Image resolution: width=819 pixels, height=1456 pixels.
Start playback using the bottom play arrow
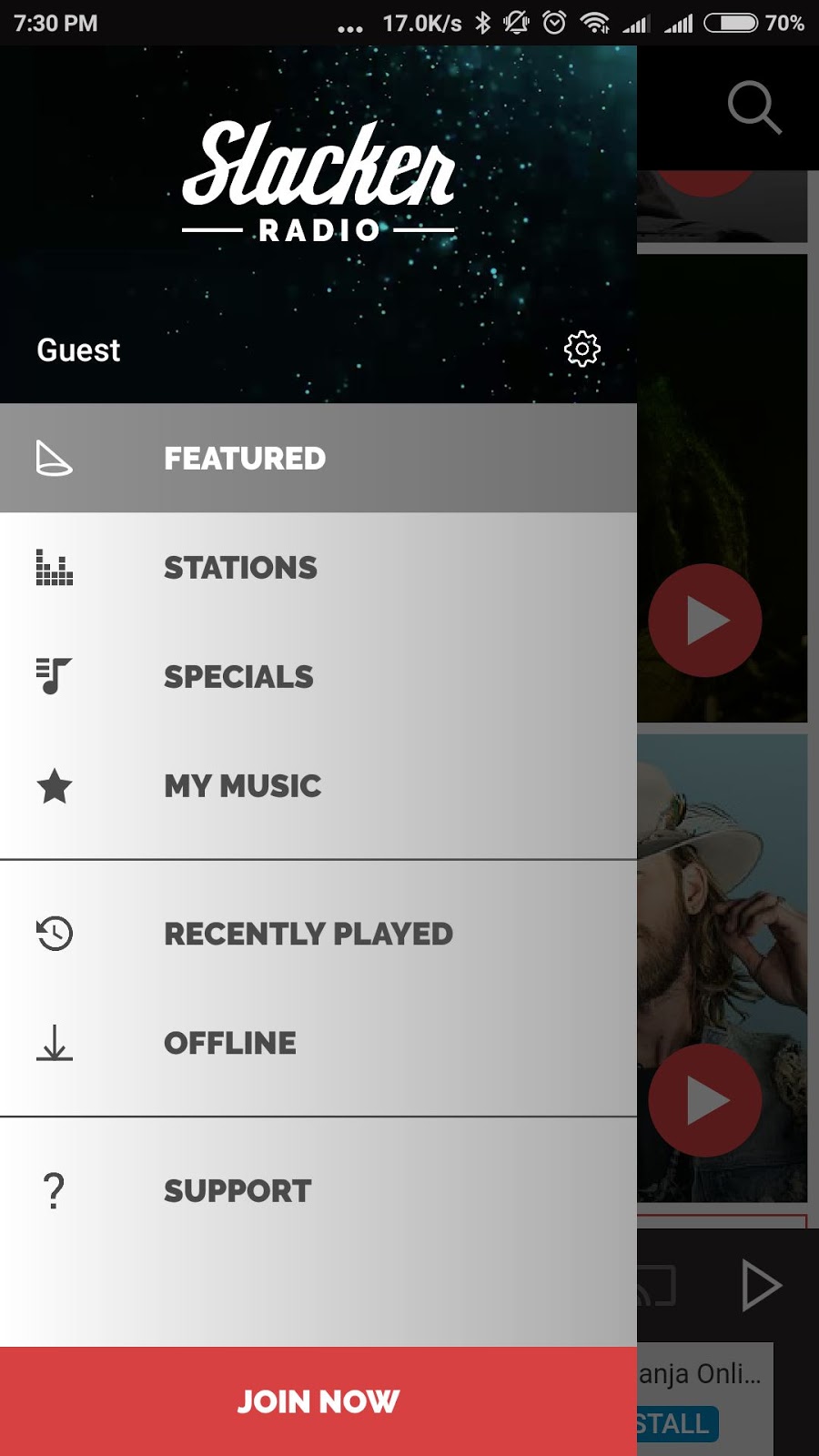point(763,1286)
